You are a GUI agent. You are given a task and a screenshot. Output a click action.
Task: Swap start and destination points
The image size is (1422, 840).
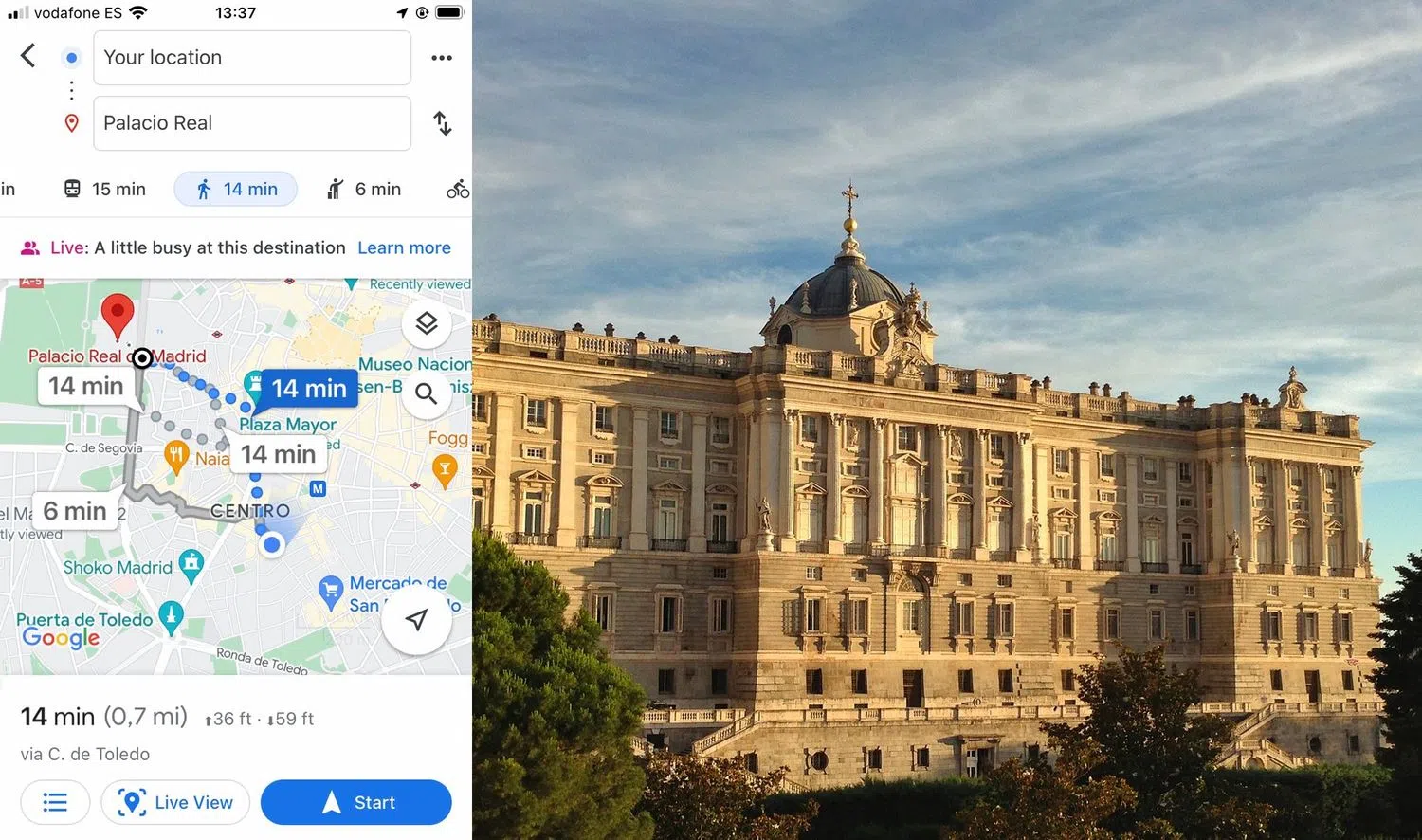pos(442,123)
